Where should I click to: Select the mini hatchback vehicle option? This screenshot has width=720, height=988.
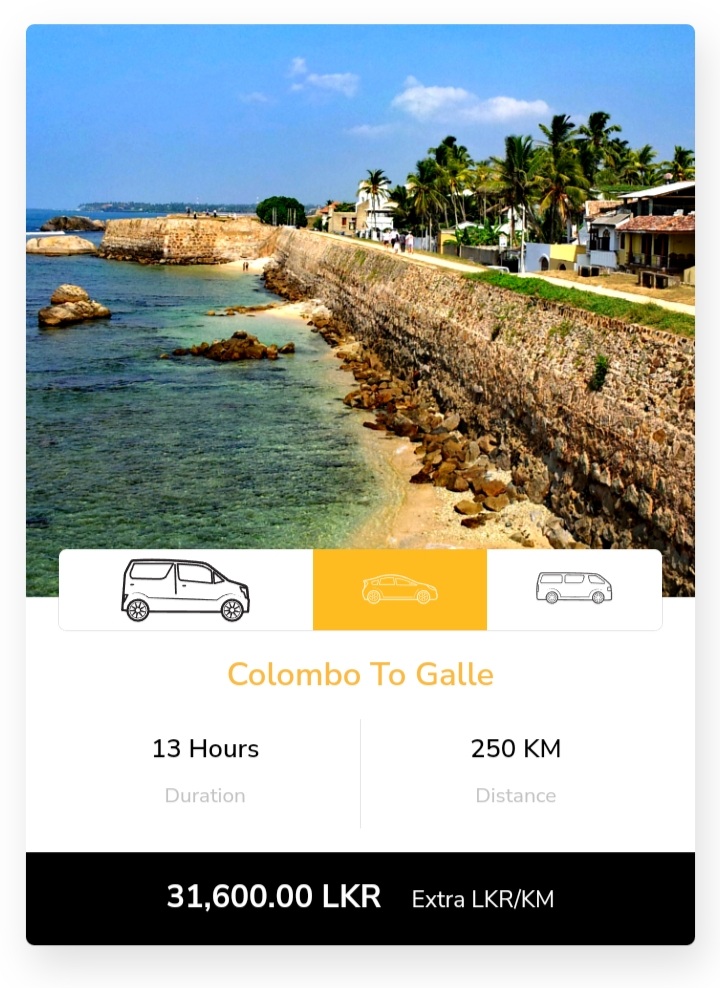click(186, 590)
